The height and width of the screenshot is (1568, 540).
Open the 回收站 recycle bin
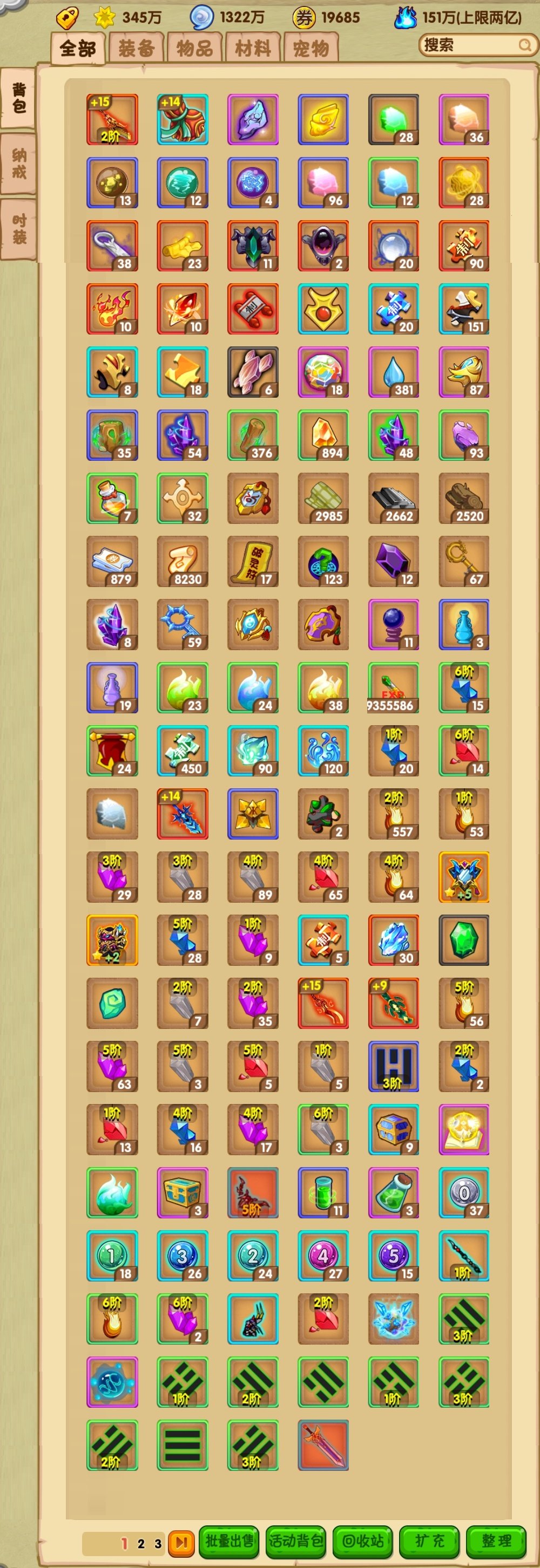pos(363,1540)
